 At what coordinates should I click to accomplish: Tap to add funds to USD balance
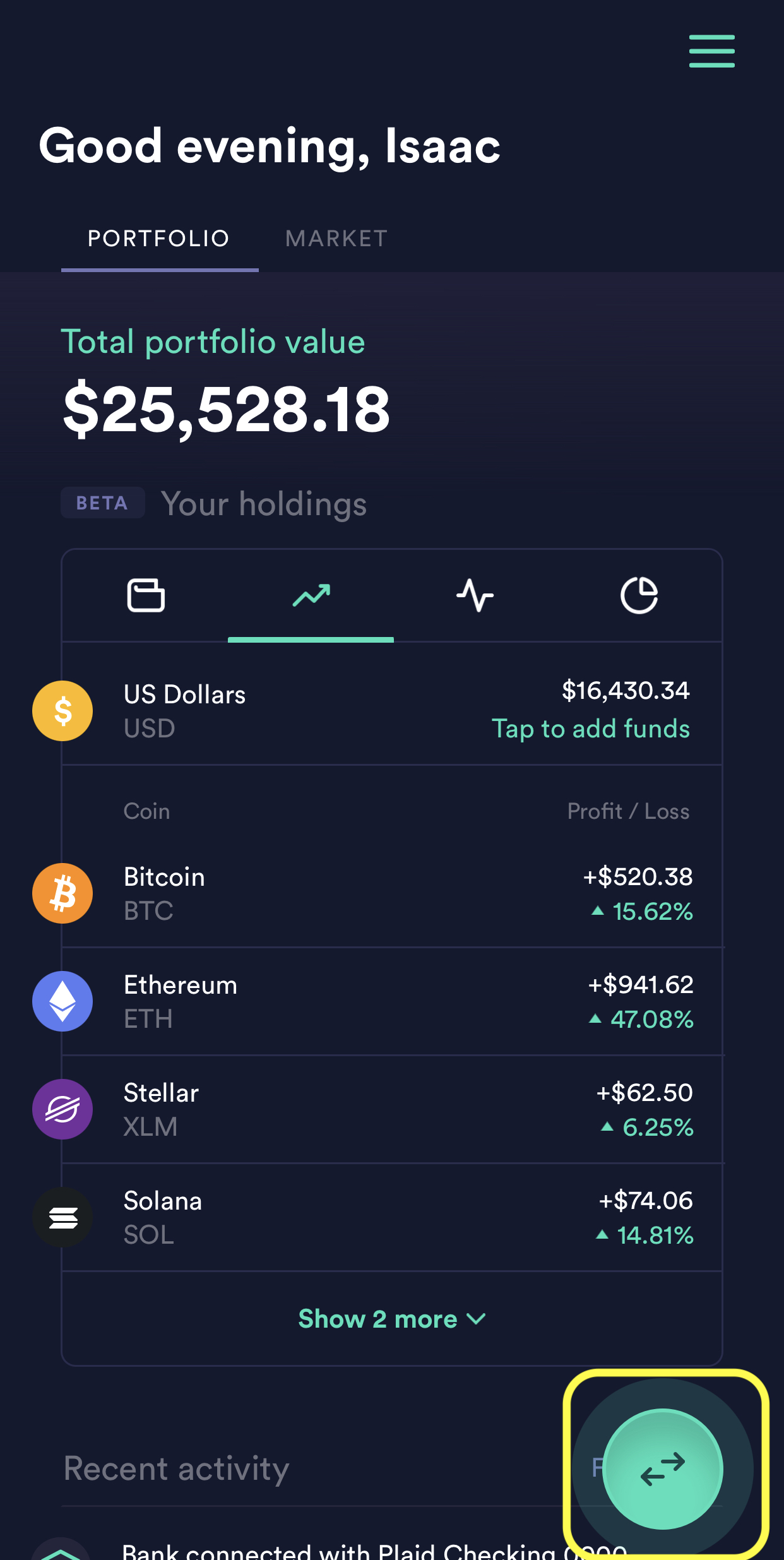[x=592, y=729]
